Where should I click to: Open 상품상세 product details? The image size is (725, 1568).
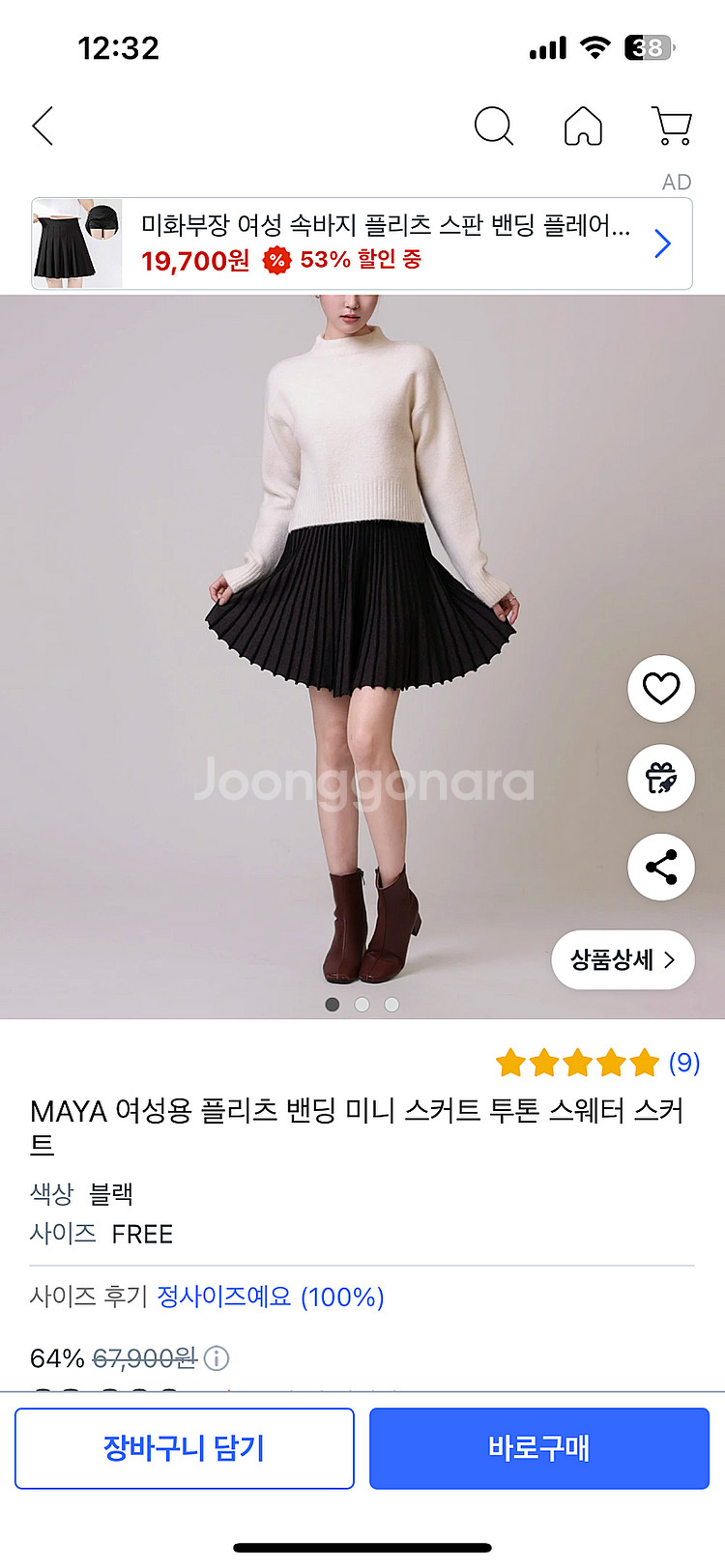point(623,959)
